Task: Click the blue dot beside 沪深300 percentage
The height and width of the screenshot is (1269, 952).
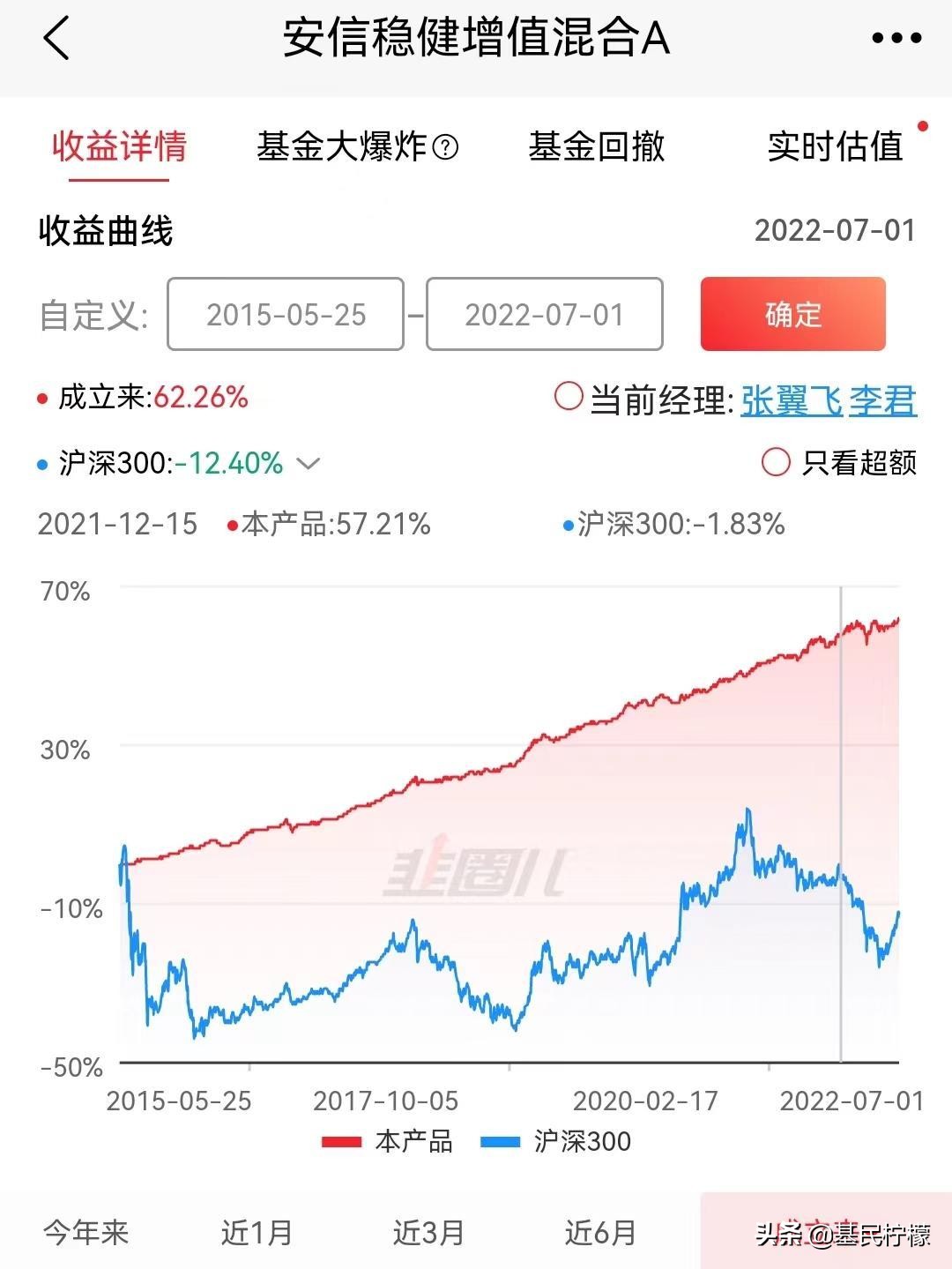Action: [x=41, y=462]
